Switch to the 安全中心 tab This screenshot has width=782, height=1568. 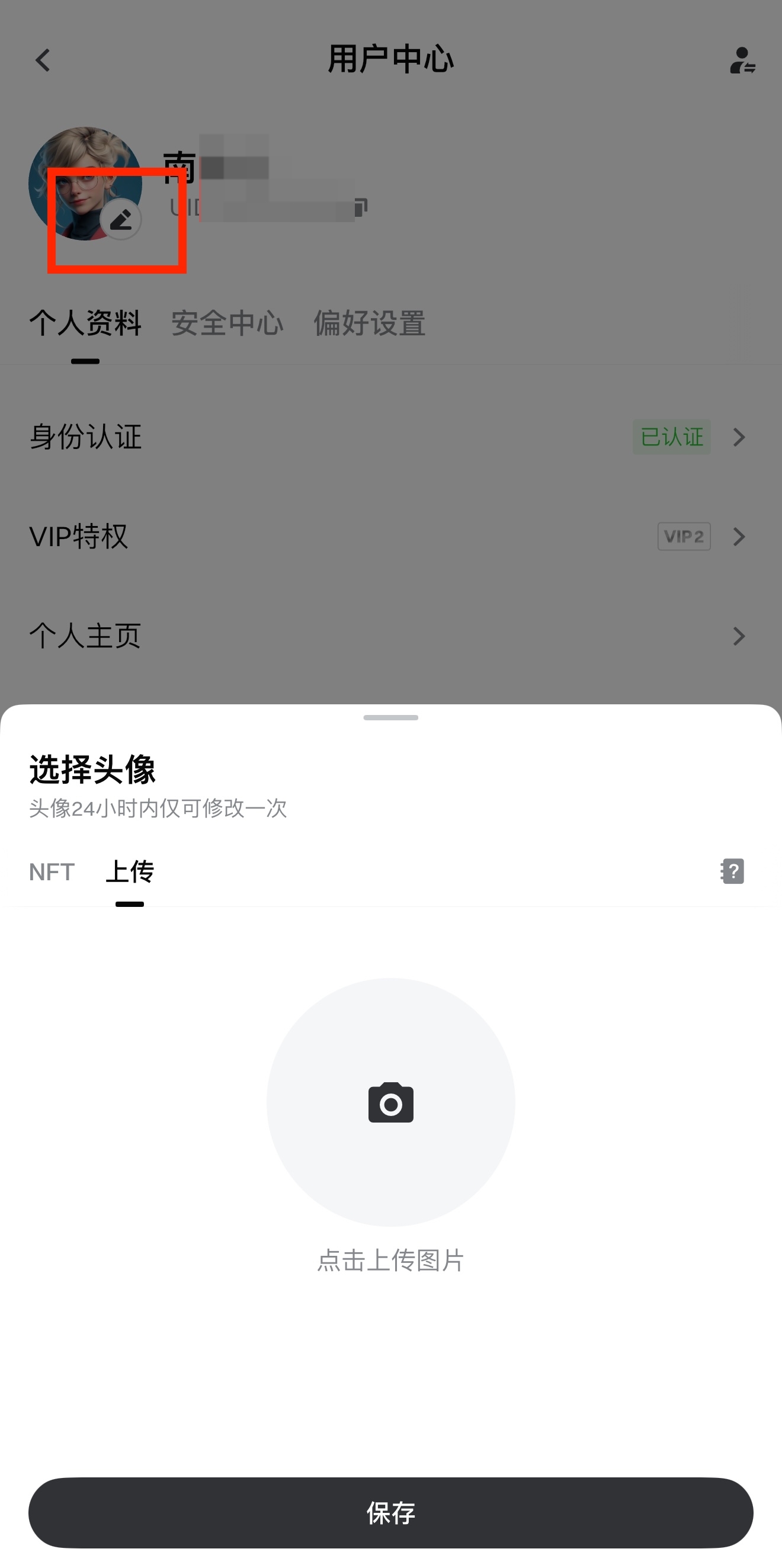click(227, 323)
